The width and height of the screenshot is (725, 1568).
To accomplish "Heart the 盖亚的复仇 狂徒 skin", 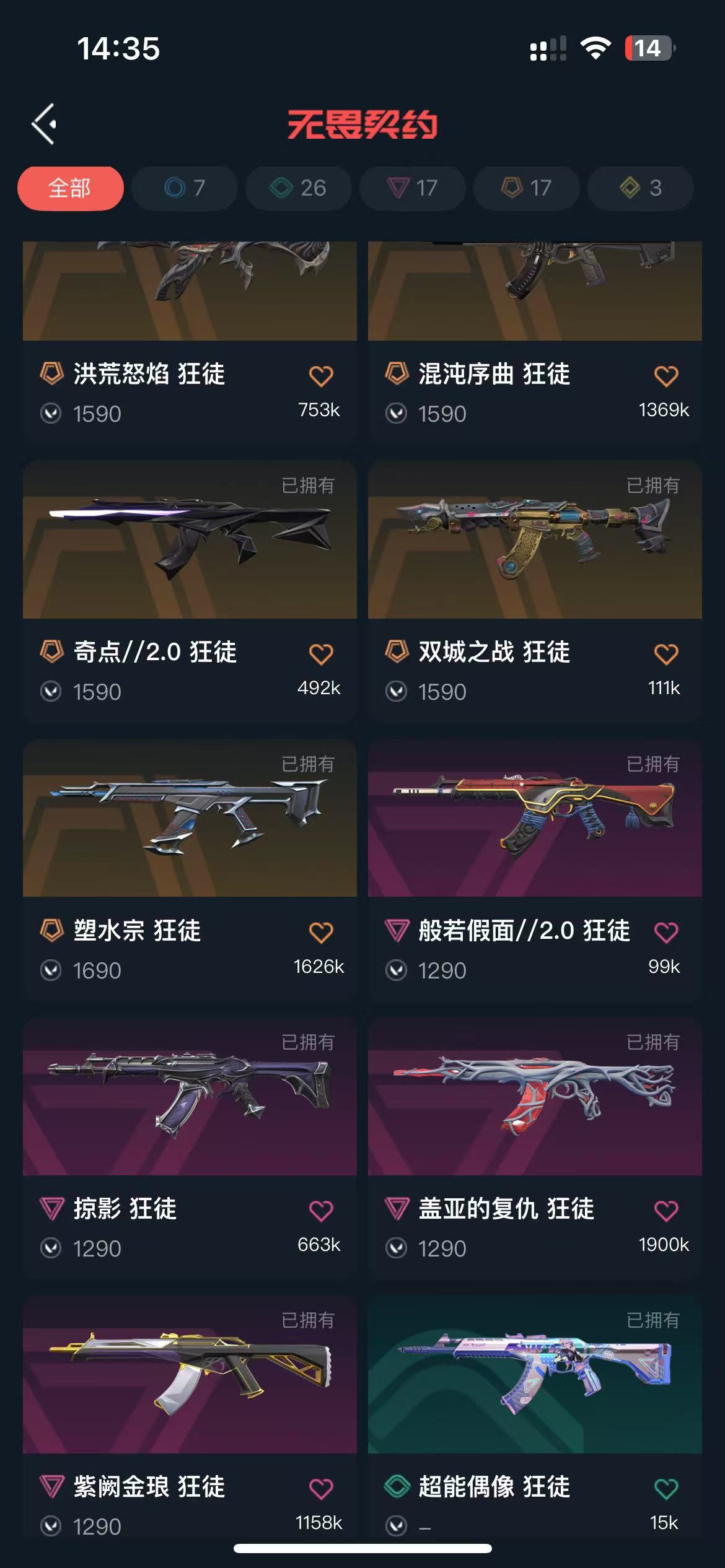I will pos(666,1210).
